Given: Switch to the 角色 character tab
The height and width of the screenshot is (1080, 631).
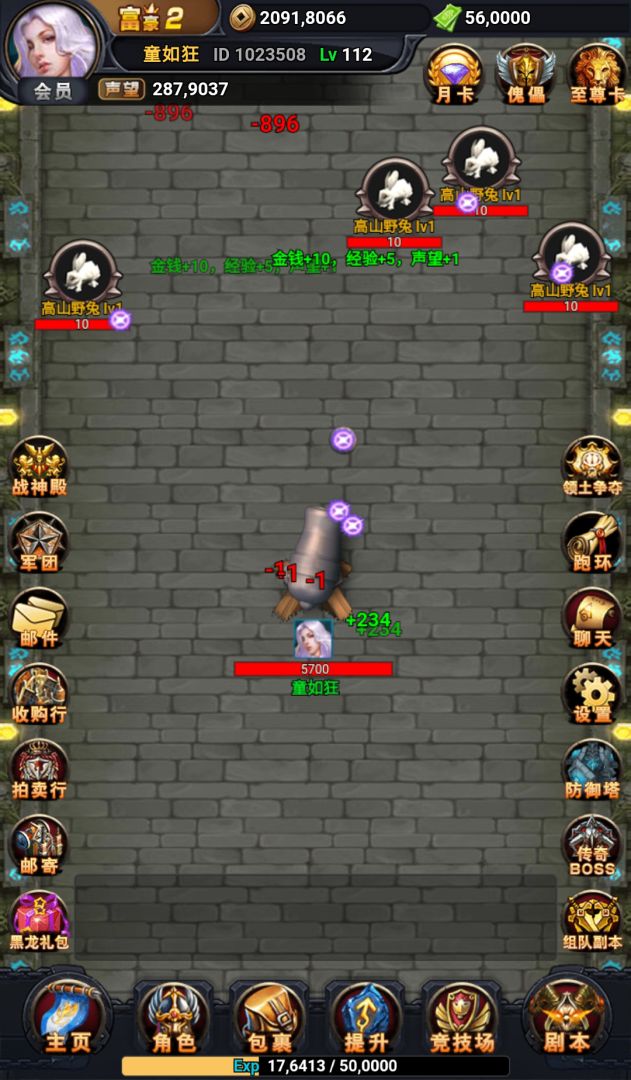Looking at the screenshot, I should click(173, 1015).
